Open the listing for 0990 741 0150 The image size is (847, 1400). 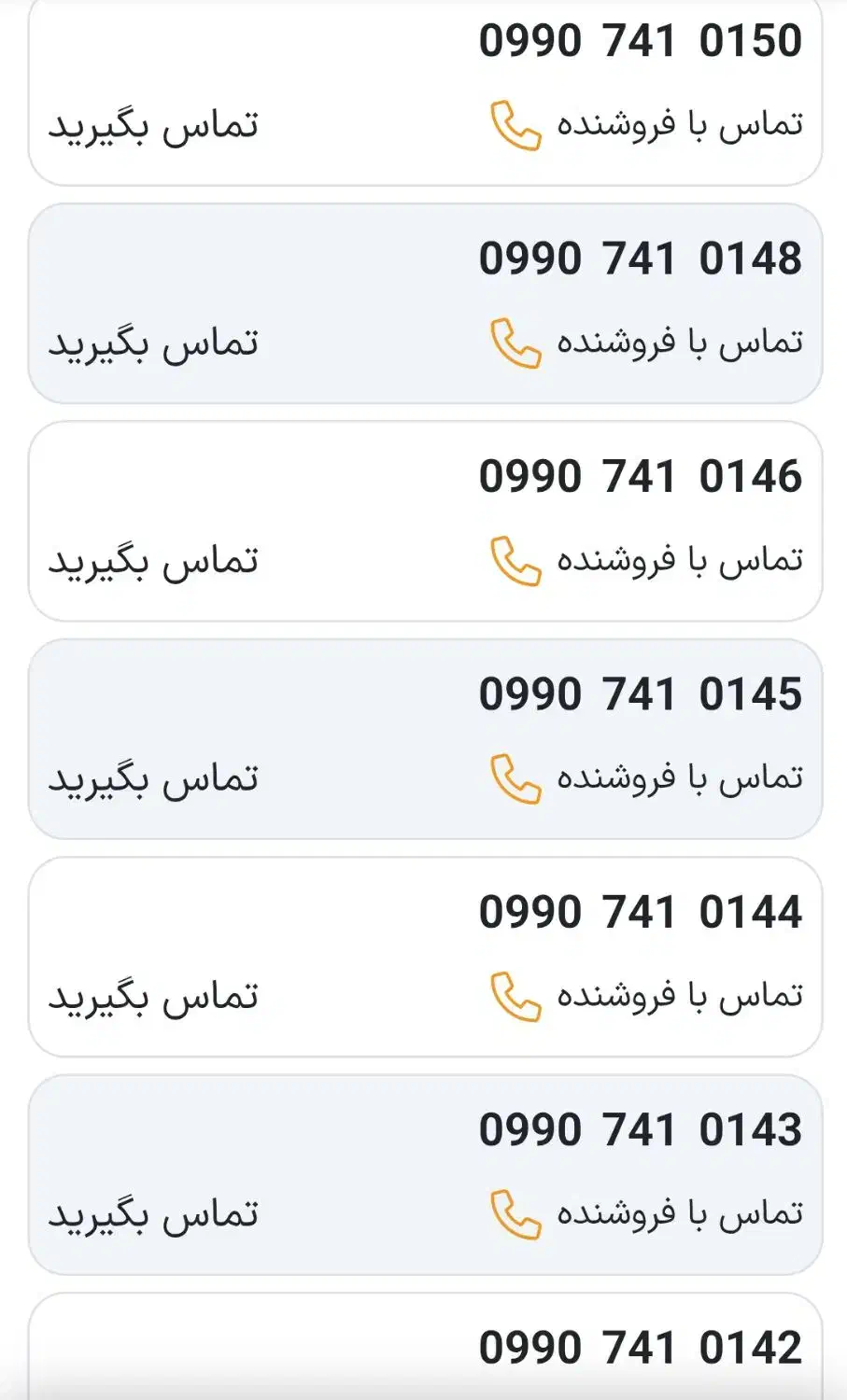641,41
